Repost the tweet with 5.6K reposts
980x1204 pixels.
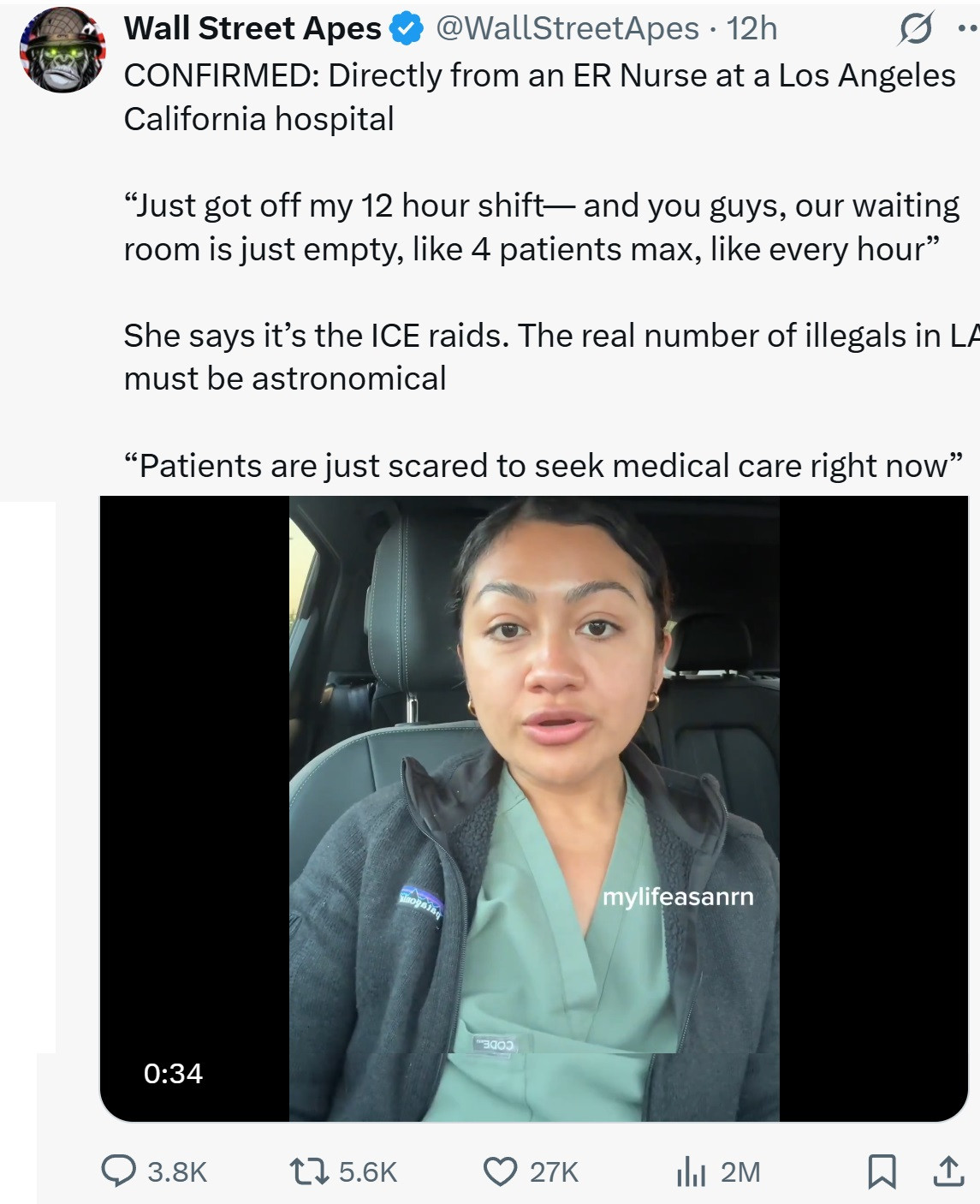(309, 1171)
